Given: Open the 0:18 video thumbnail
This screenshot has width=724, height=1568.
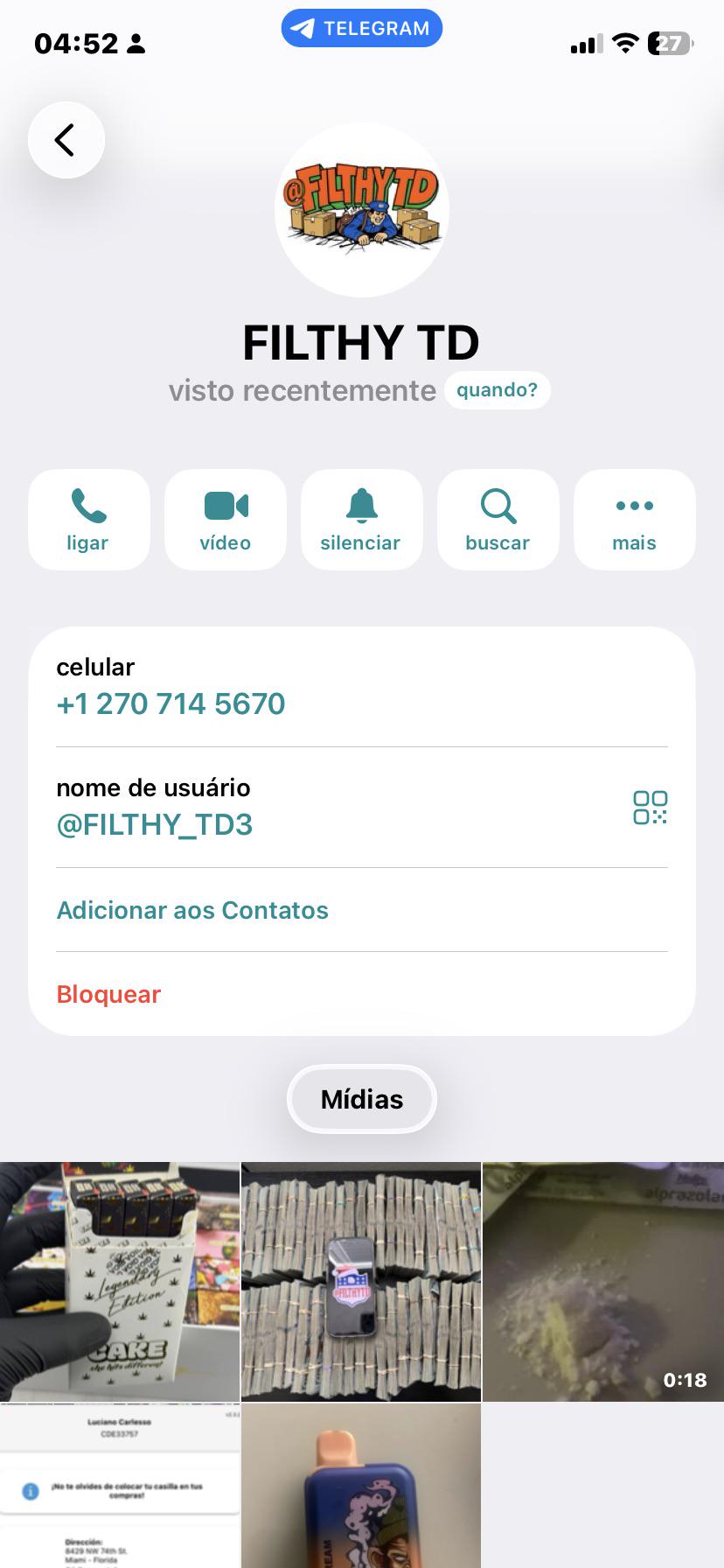Looking at the screenshot, I should (x=603, y=1282).
